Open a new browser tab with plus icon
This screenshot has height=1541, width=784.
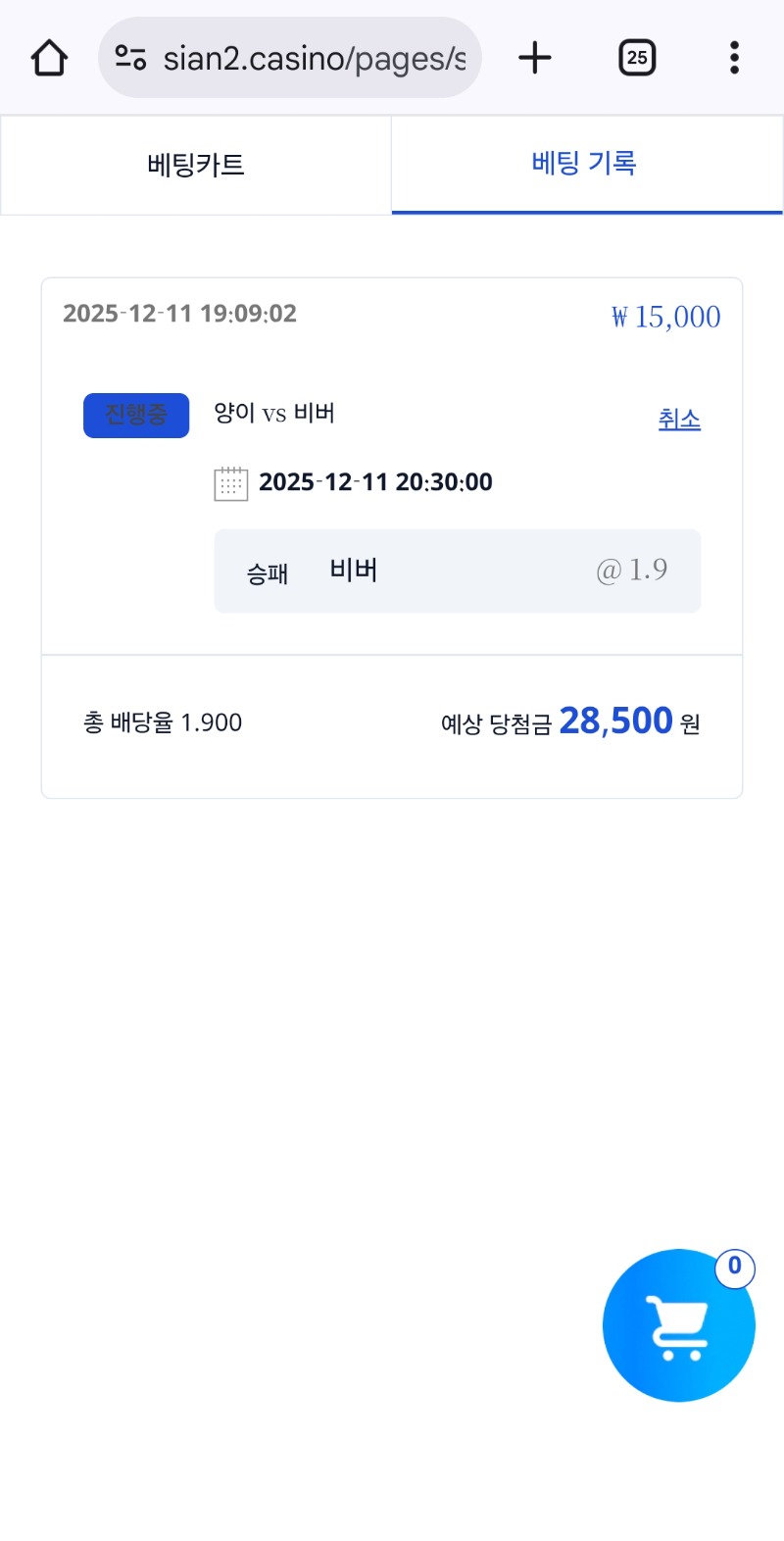pyautogui.click(x=534, y=57)
